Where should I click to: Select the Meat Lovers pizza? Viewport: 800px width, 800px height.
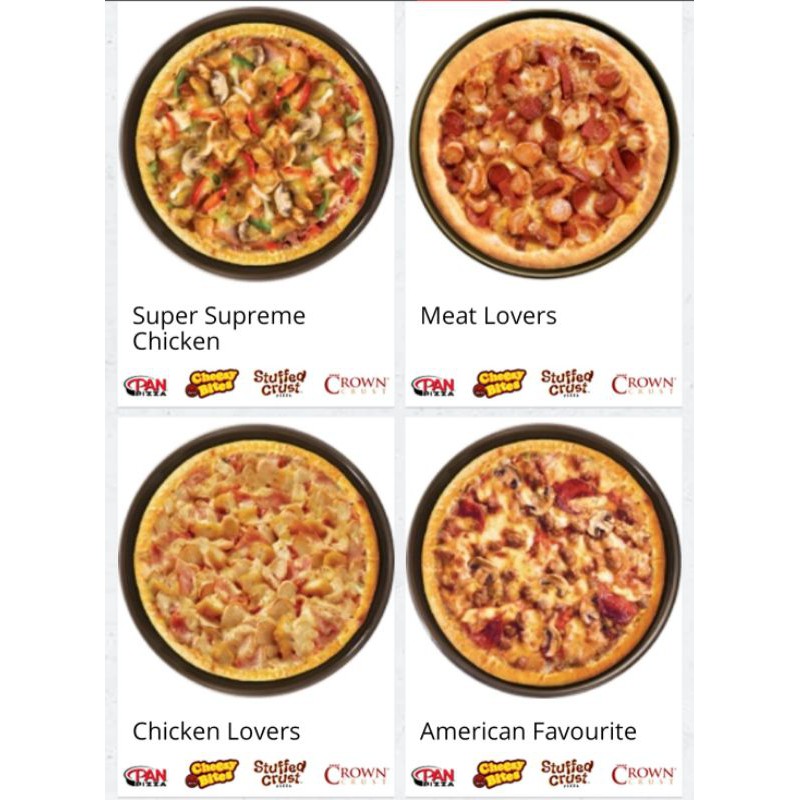point(544,145)
